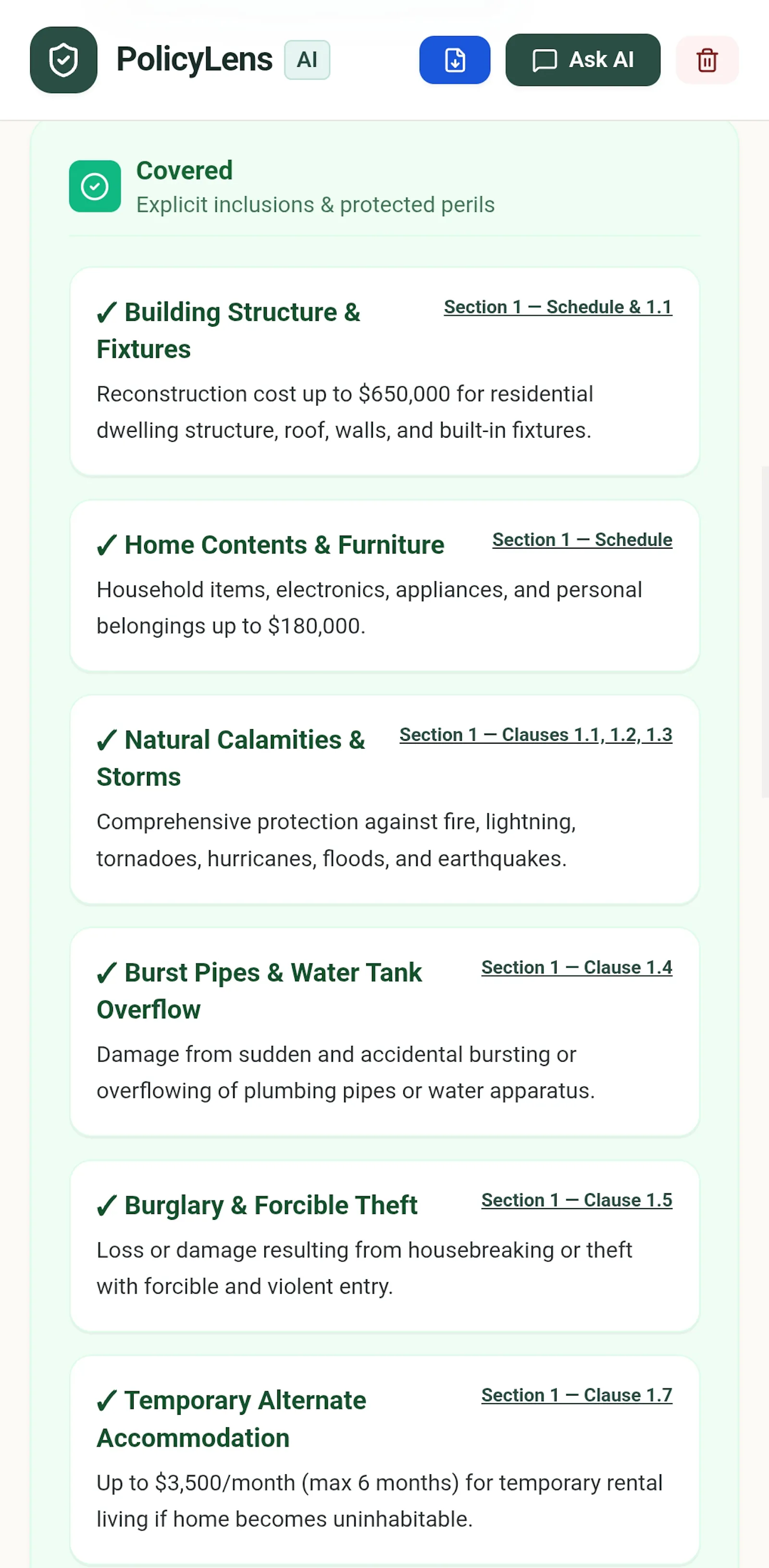This screenshot has width=769, height=1568.
Task: Follow the Section 1 — Clauses 1.1, 1.2, 1.3 link
Action: click(x=536, y=735)
